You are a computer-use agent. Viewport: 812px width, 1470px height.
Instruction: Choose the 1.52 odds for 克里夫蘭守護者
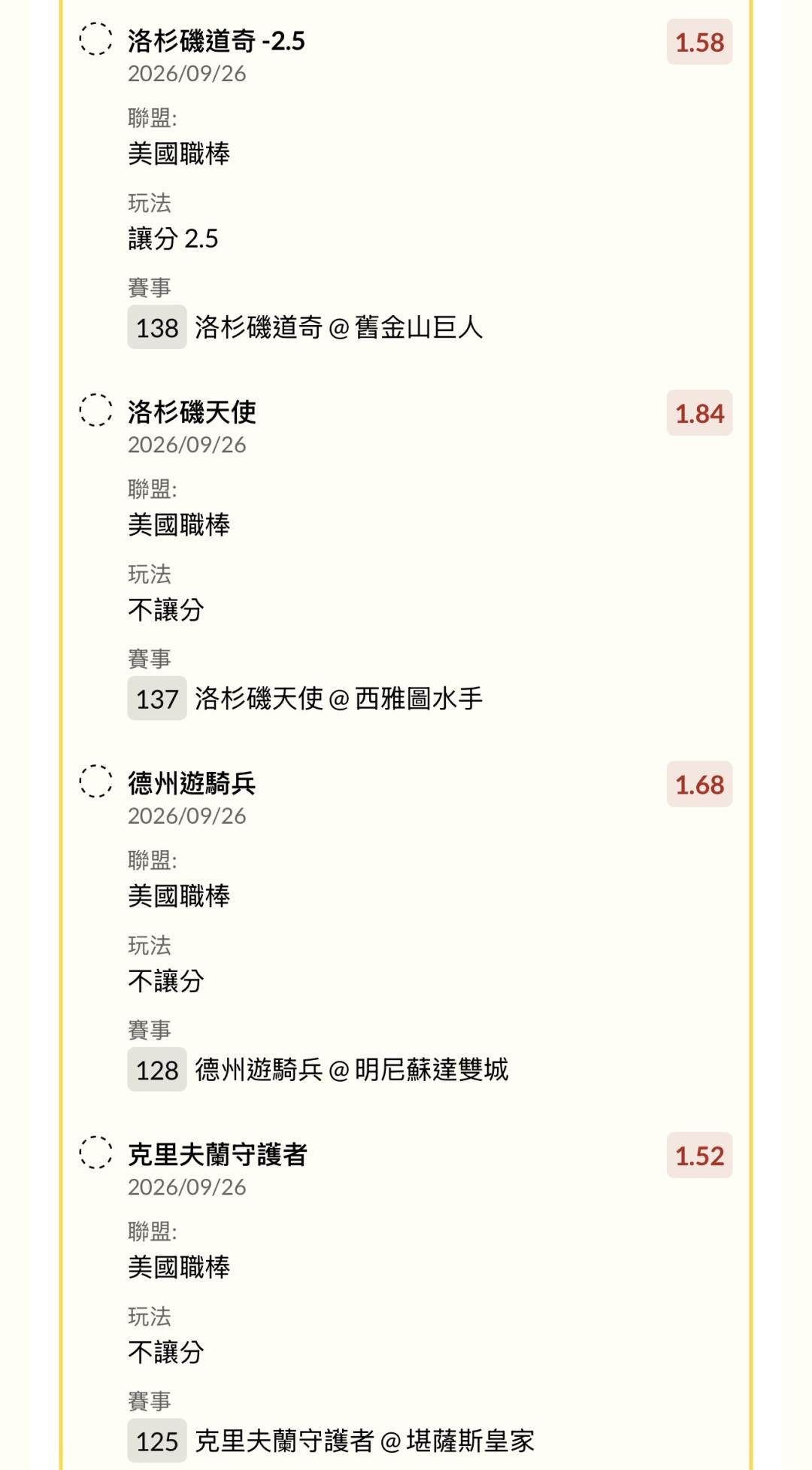[699, 1156]
